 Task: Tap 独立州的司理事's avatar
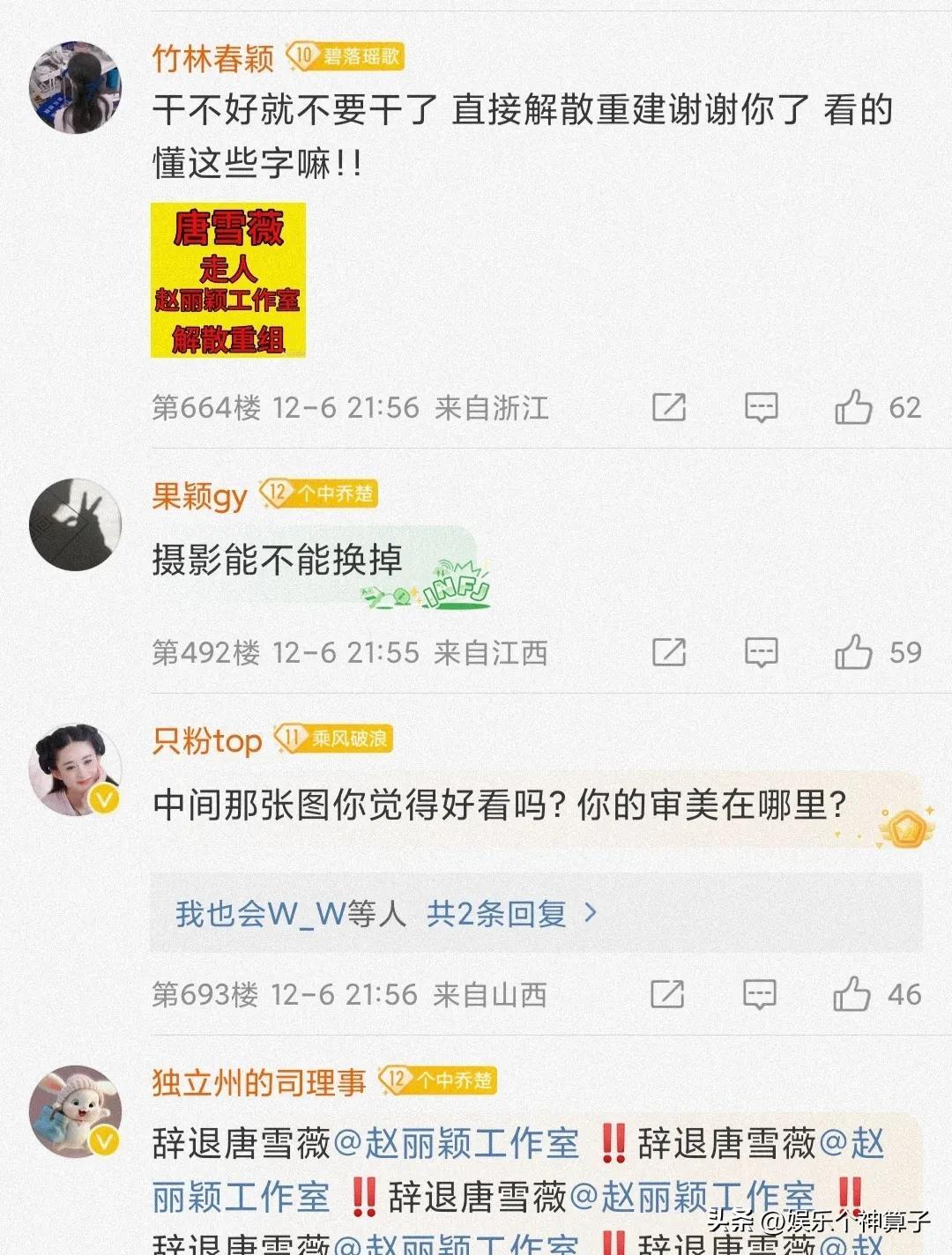(x=75, y=1112)
